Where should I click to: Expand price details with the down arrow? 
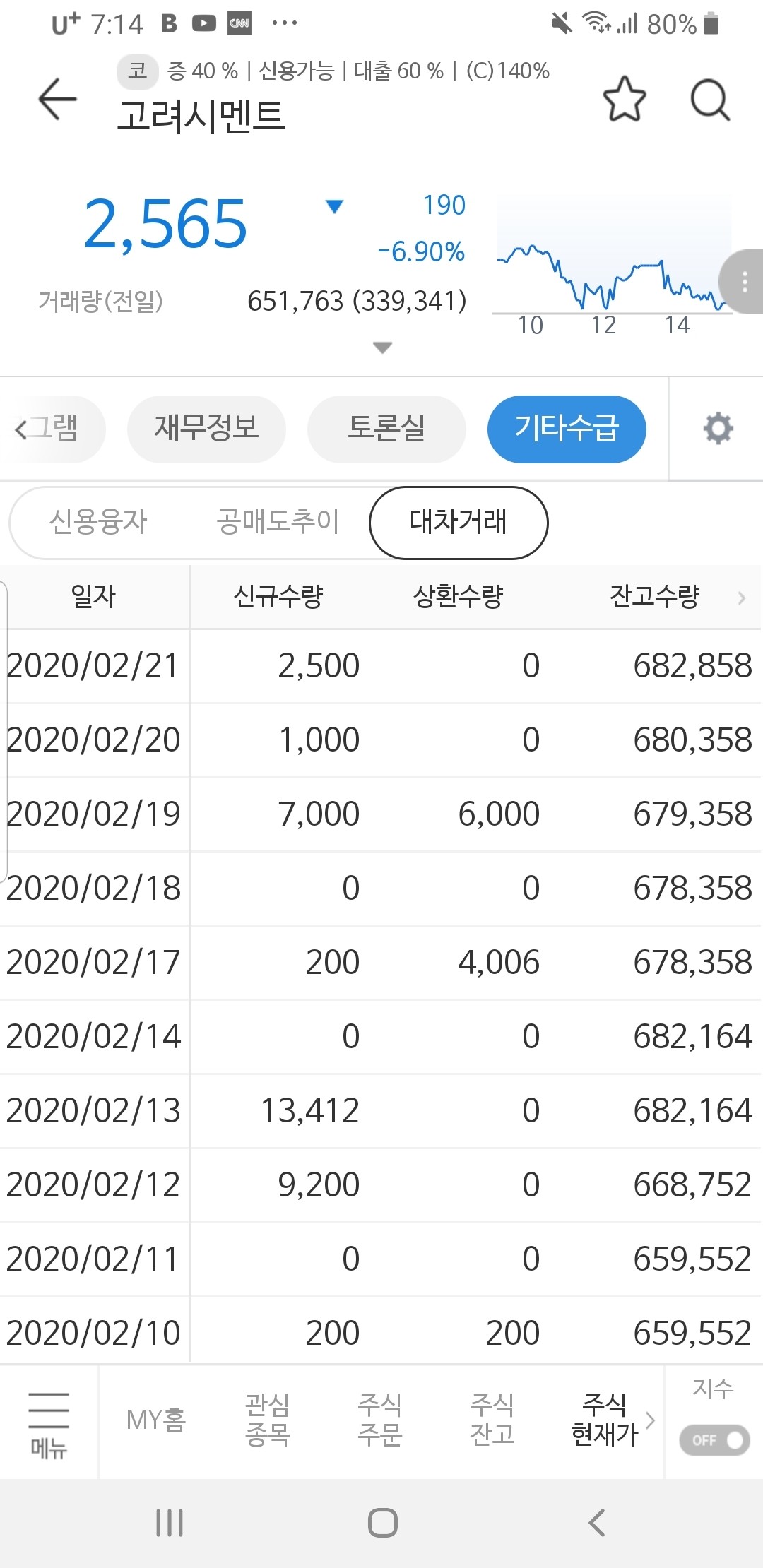click(381, 347)
